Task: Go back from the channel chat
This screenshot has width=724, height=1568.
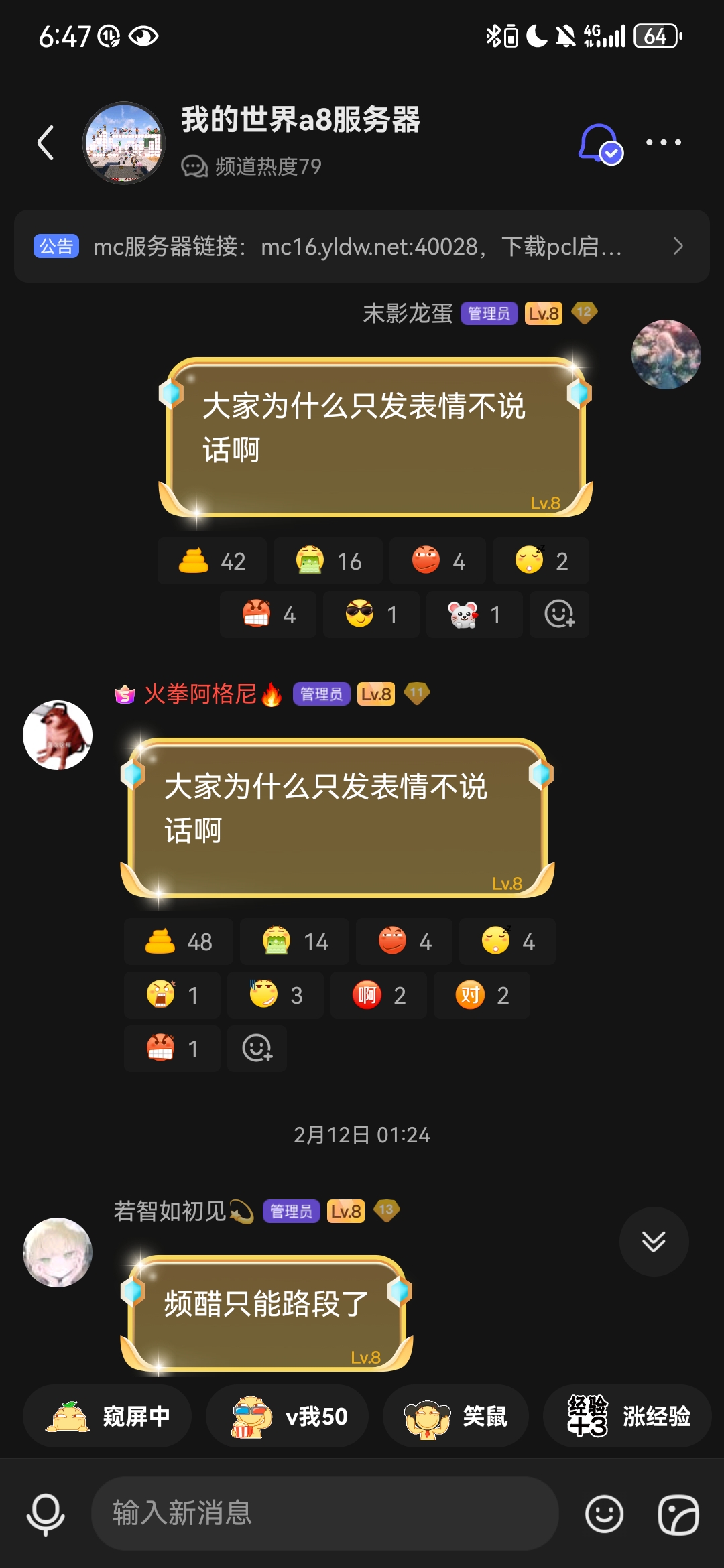Action: (45, 143)
